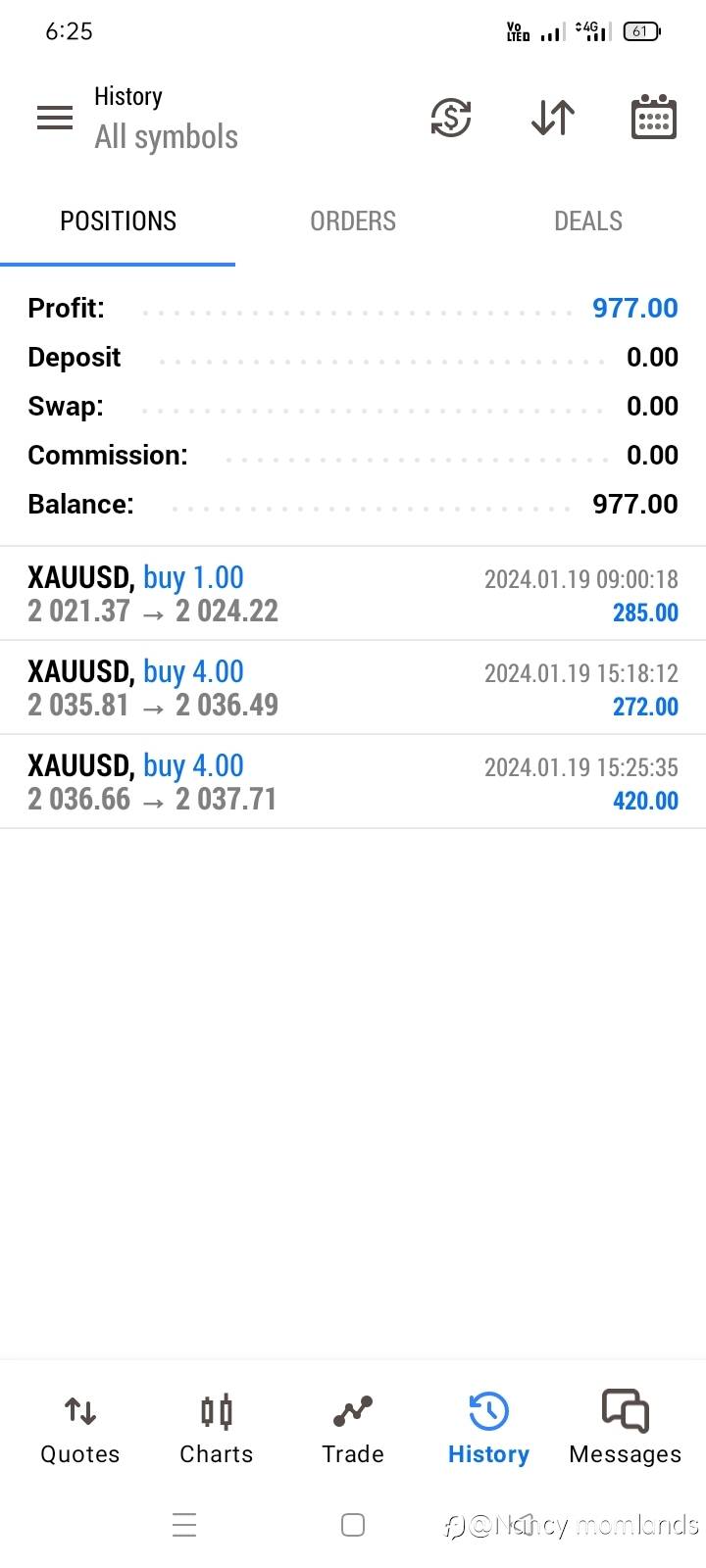706x1568 pixels.
Task: Switch to the Deals tab
Action: coord(587,221)
